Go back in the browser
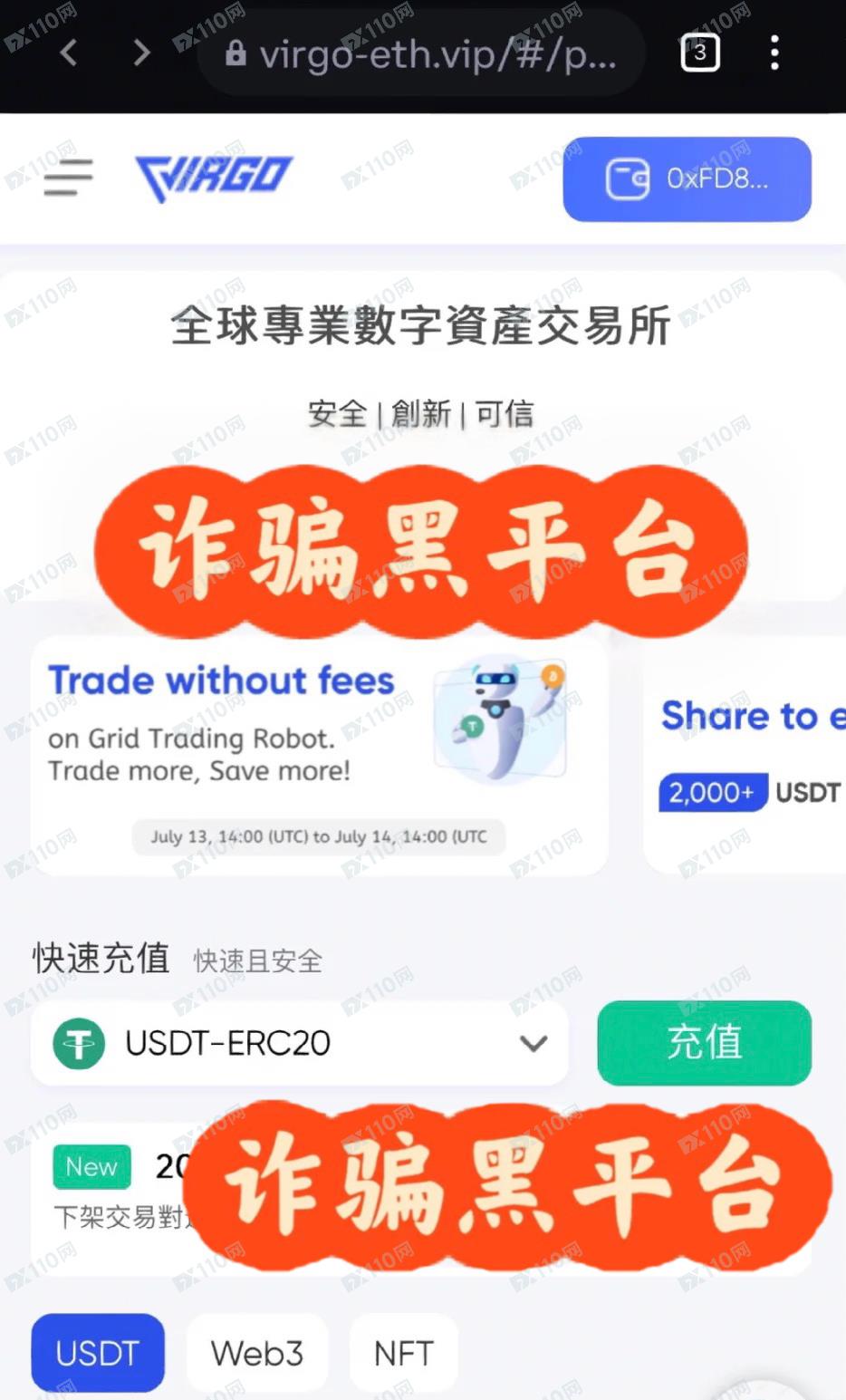846x1400 pixels. pyautogui.click(x=69, y=53)
